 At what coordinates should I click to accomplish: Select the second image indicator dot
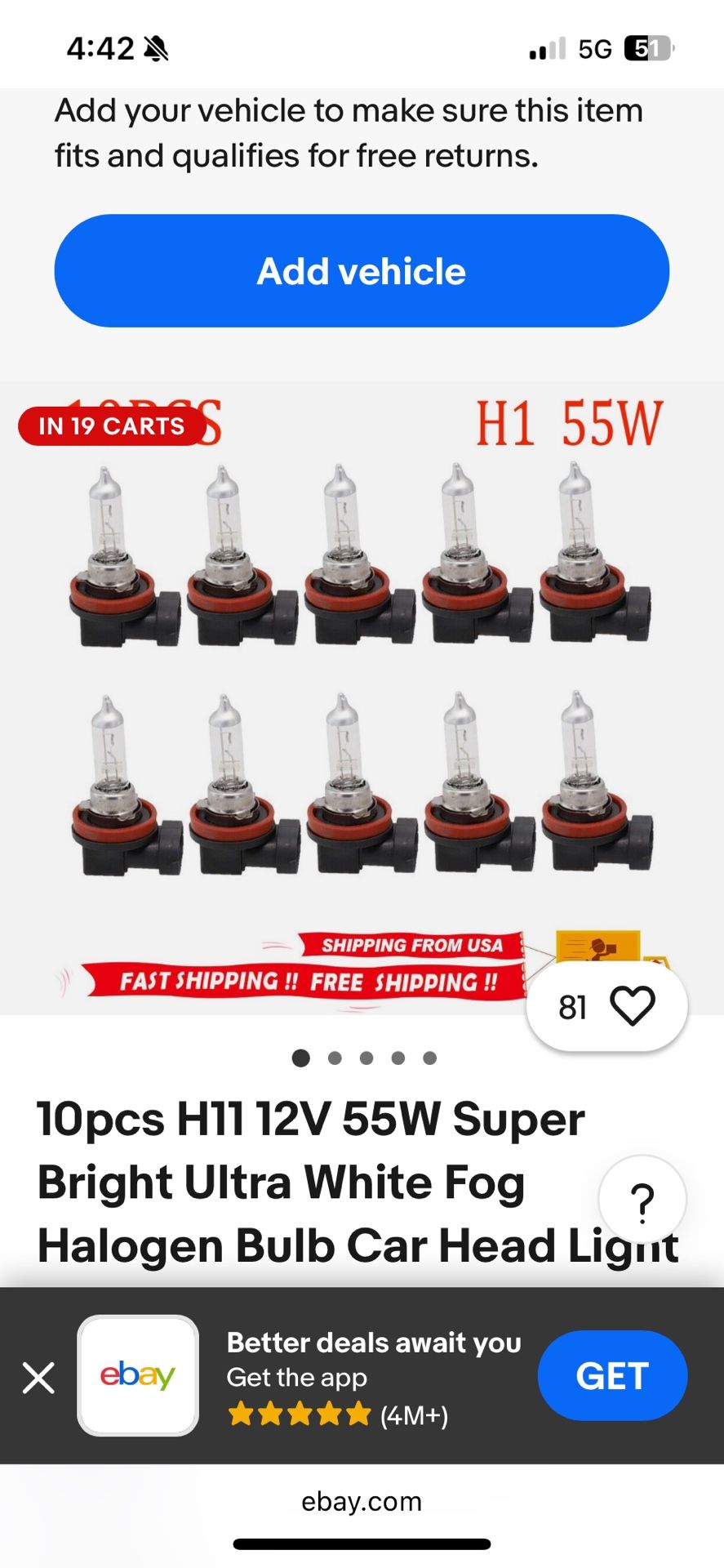point(335,1058)
